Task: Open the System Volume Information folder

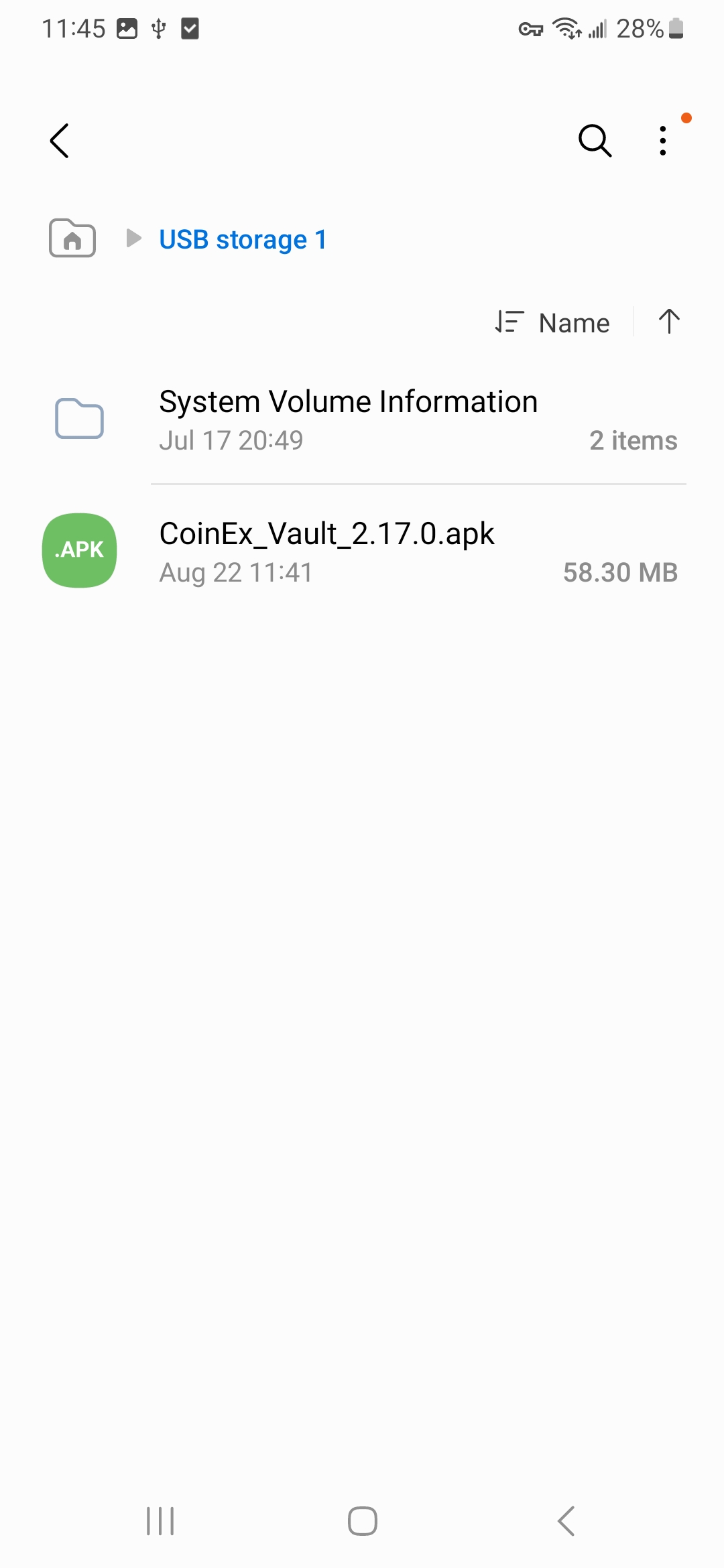Action: tap(362, 420)
